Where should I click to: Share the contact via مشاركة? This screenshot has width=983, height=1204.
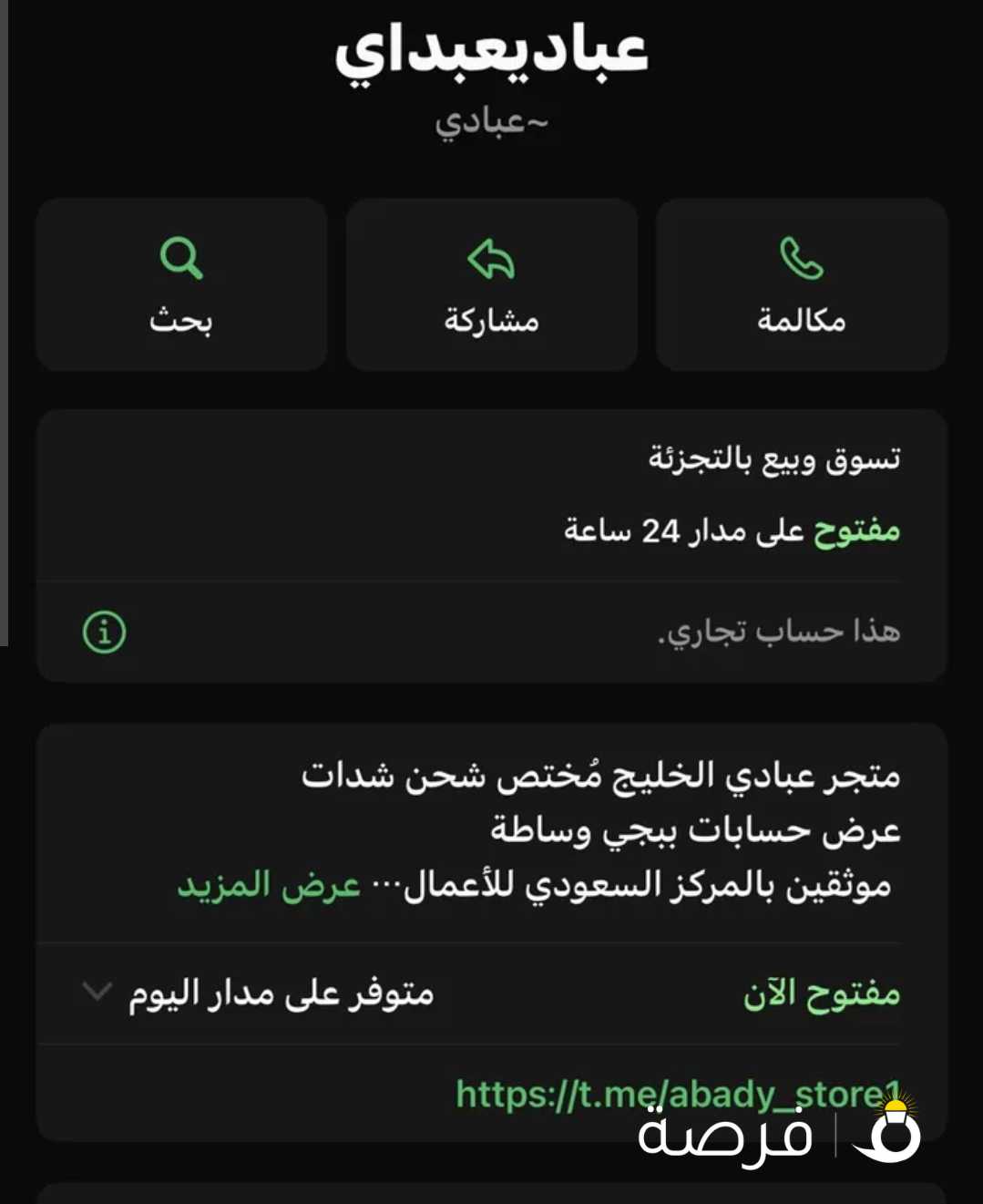pyautogui.click(x=491, y=284)
